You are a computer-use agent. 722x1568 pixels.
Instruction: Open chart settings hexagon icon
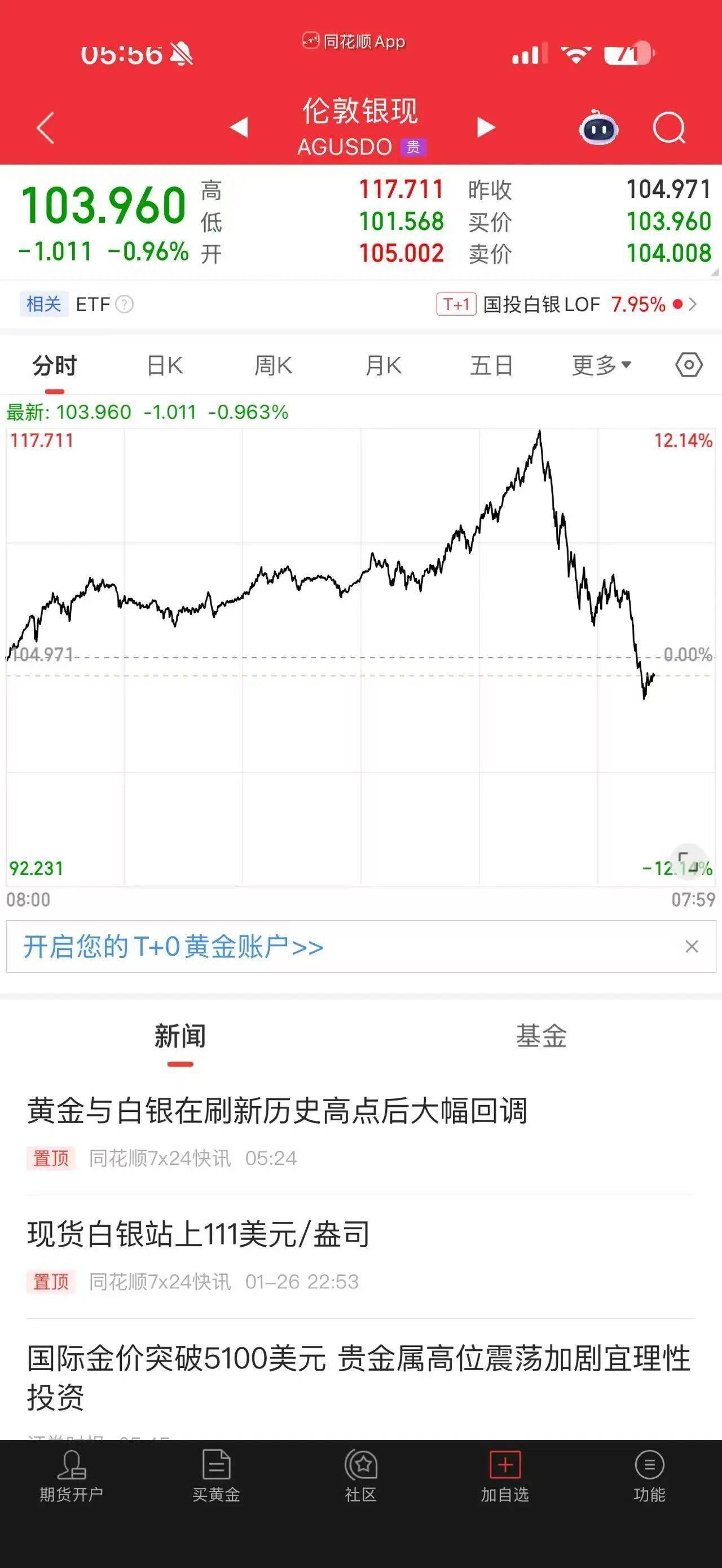click(689, 365)
